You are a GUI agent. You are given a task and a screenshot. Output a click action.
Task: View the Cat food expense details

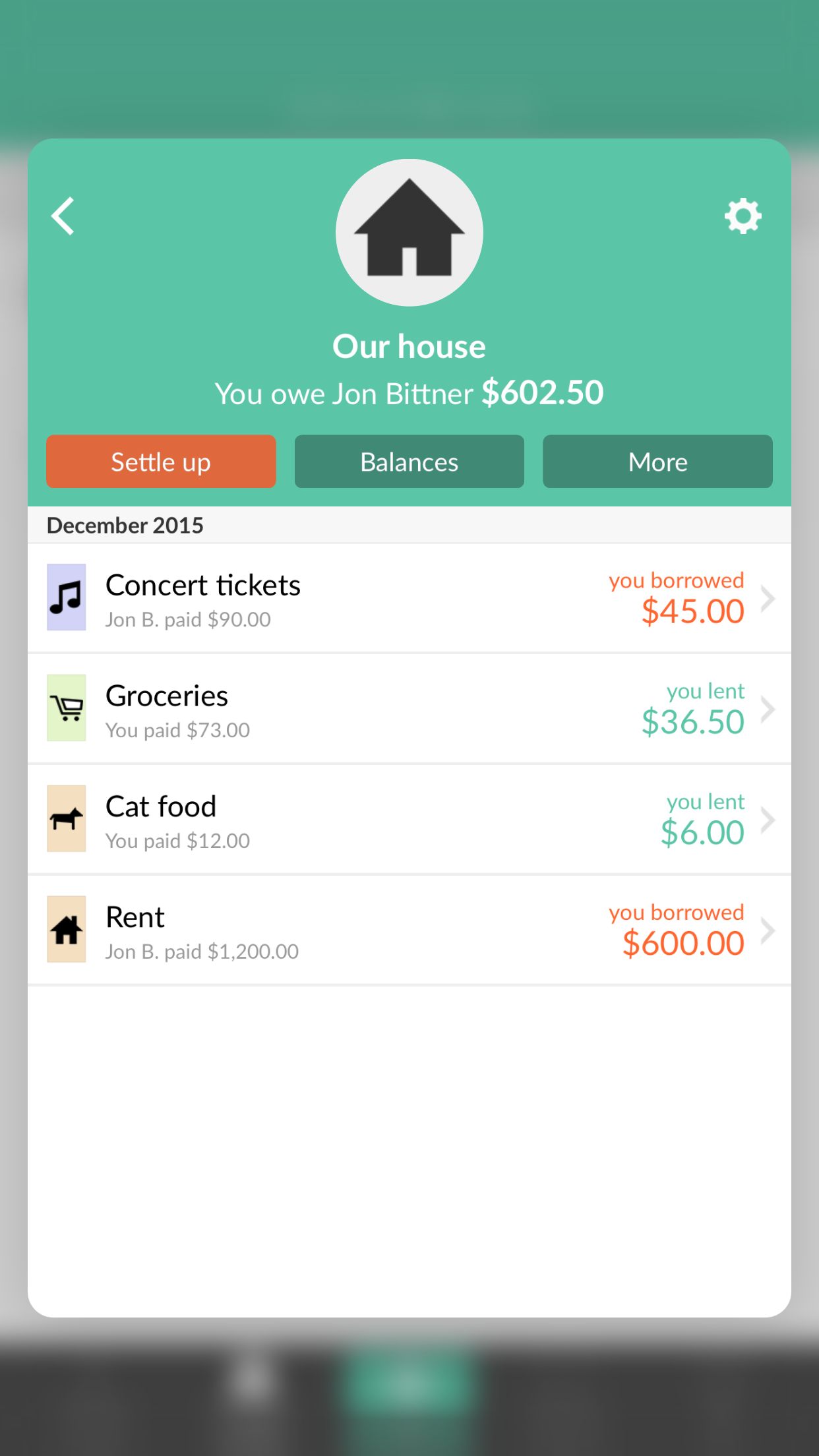point(409,820)
